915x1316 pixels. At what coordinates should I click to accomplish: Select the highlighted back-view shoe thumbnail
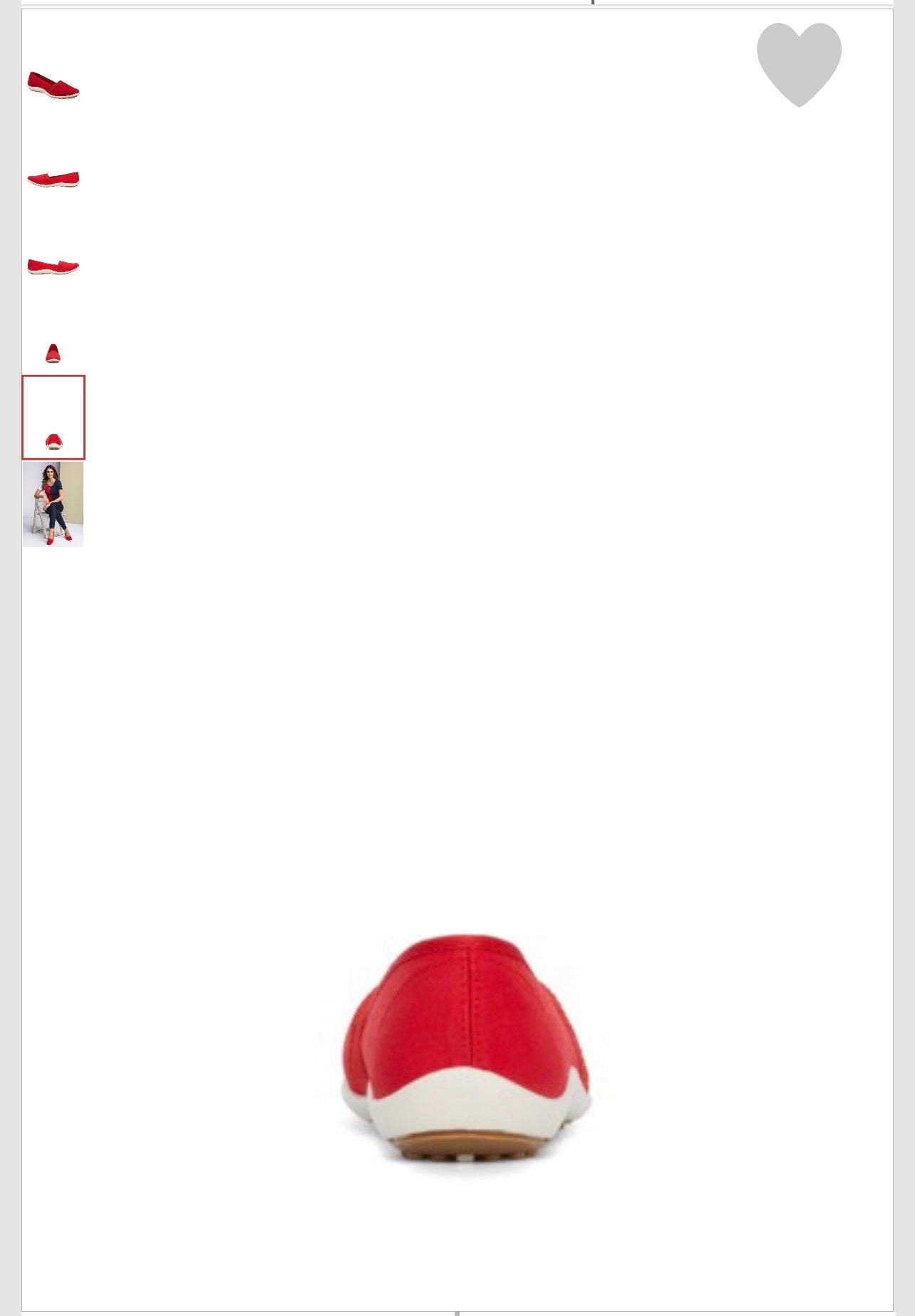pyautogui.click(x=53, y=418)
